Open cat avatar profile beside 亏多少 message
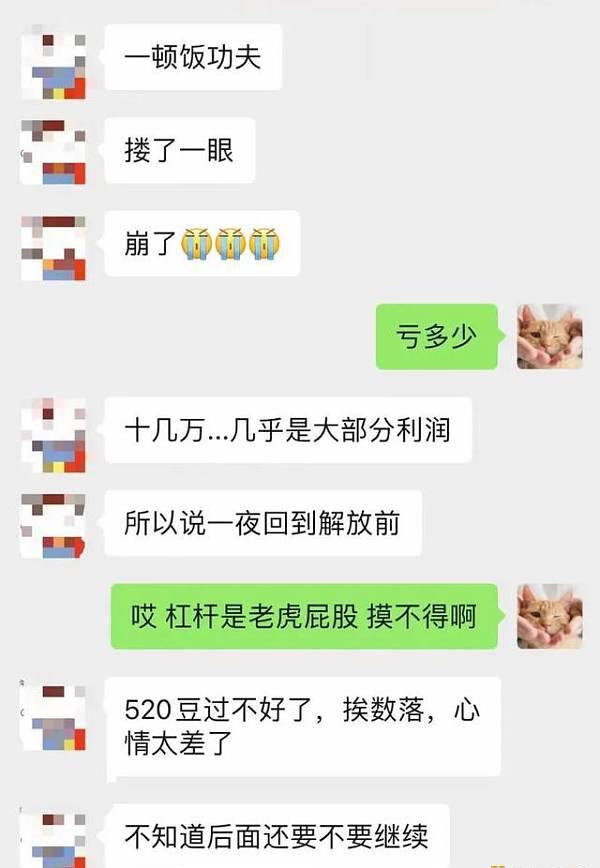Viewport: 600px width, 868px height. [549, 337]
